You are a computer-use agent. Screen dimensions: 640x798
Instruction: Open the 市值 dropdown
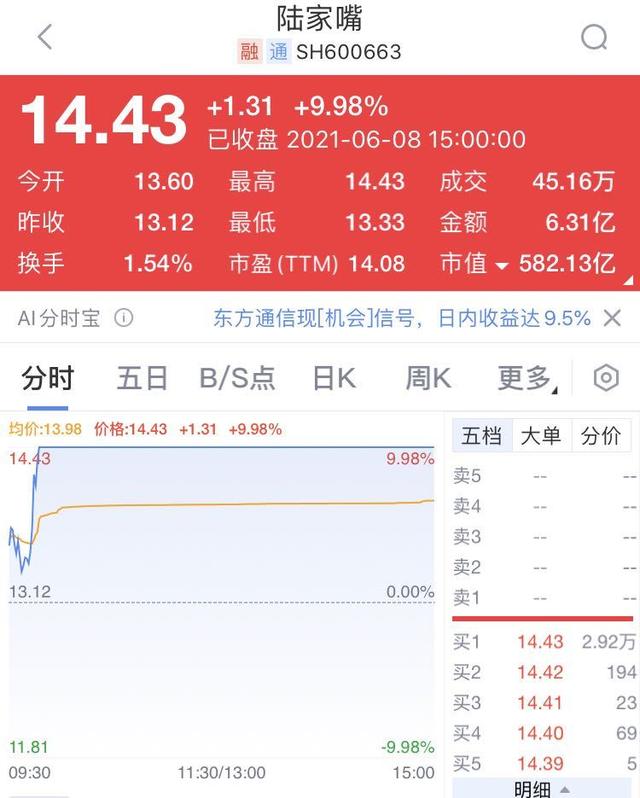coord(501,264)
